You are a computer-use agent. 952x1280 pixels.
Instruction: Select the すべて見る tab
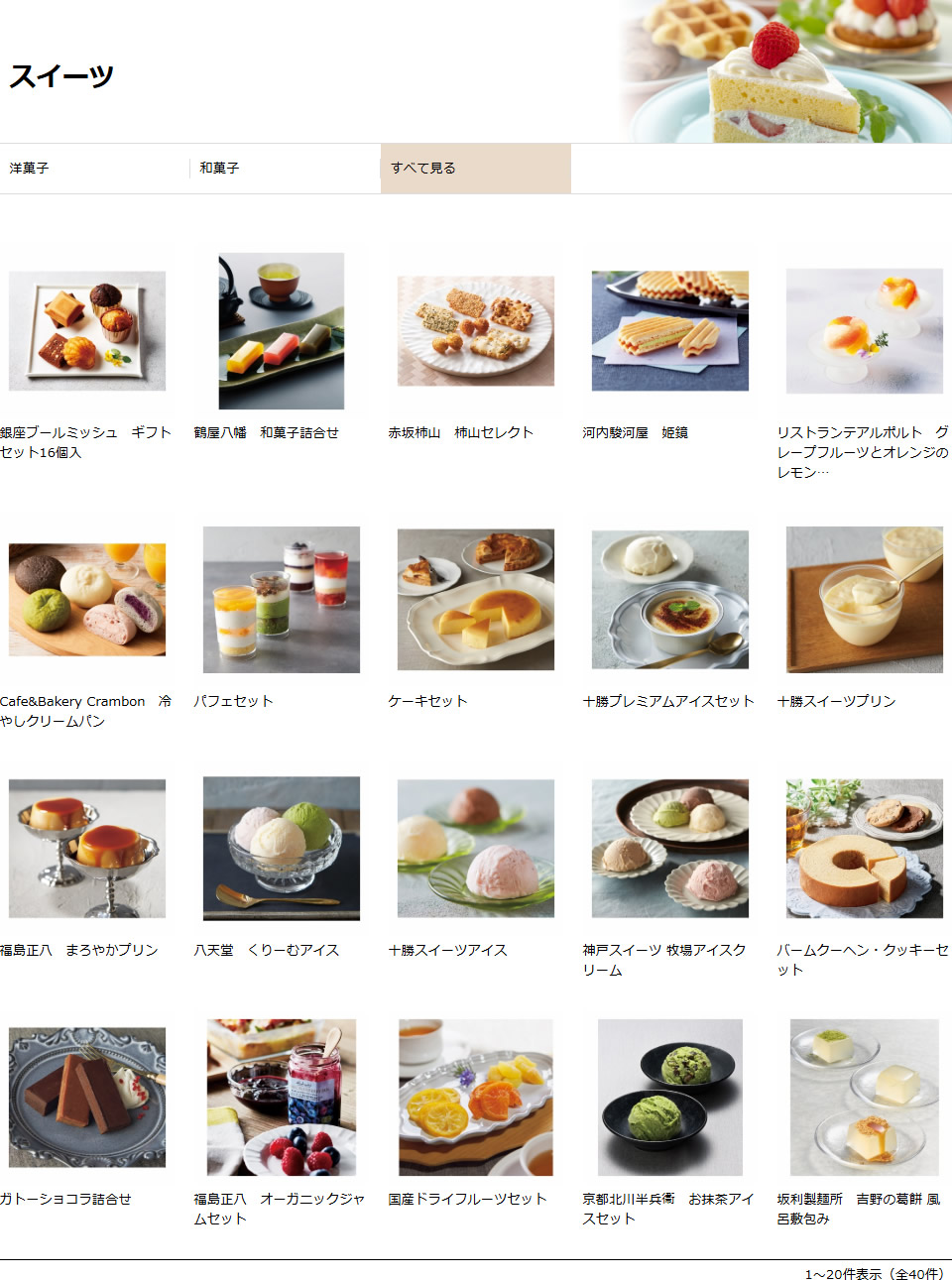click(x=424, y=169)
